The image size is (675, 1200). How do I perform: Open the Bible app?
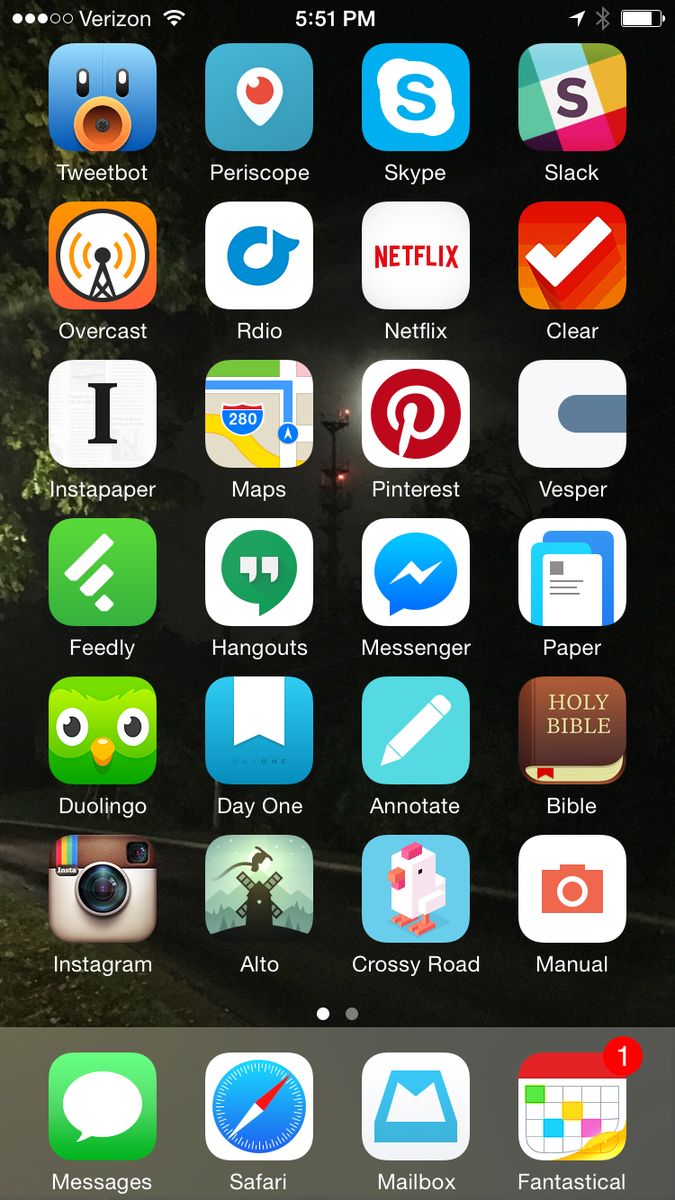click(x=572, y=730)
